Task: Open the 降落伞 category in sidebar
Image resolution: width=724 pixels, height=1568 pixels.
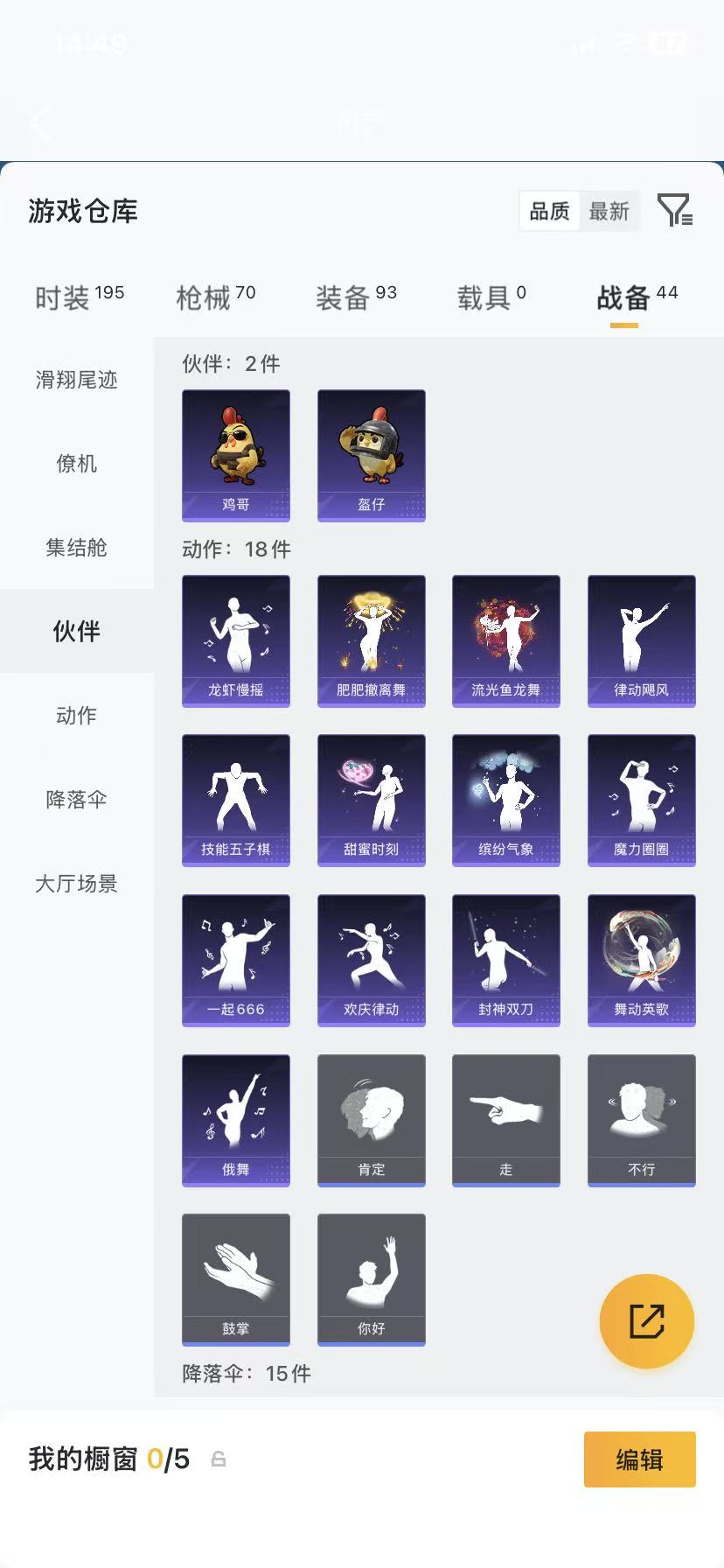Action: point(75,800)
